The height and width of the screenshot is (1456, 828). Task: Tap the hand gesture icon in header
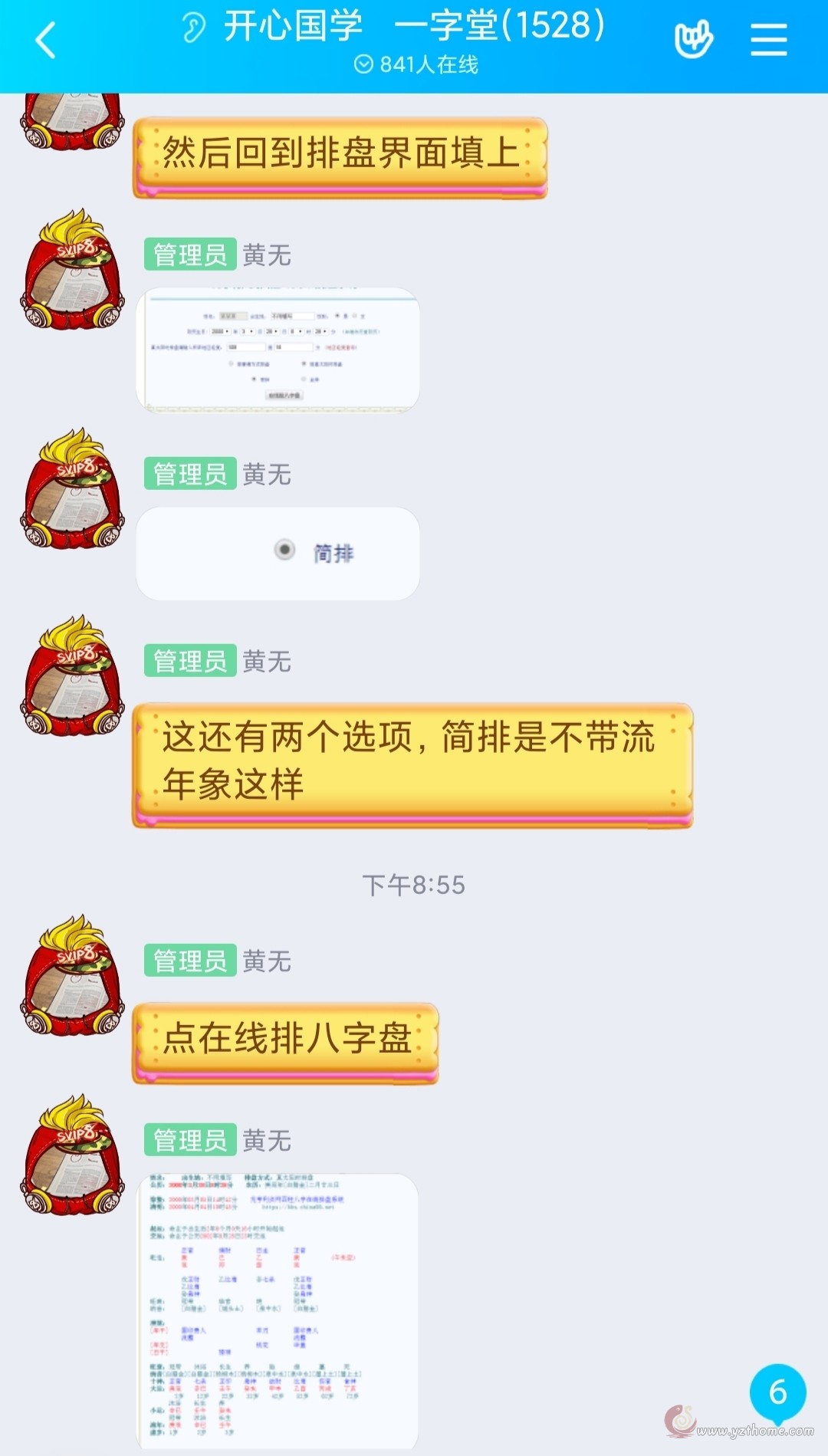click(693, 39)
